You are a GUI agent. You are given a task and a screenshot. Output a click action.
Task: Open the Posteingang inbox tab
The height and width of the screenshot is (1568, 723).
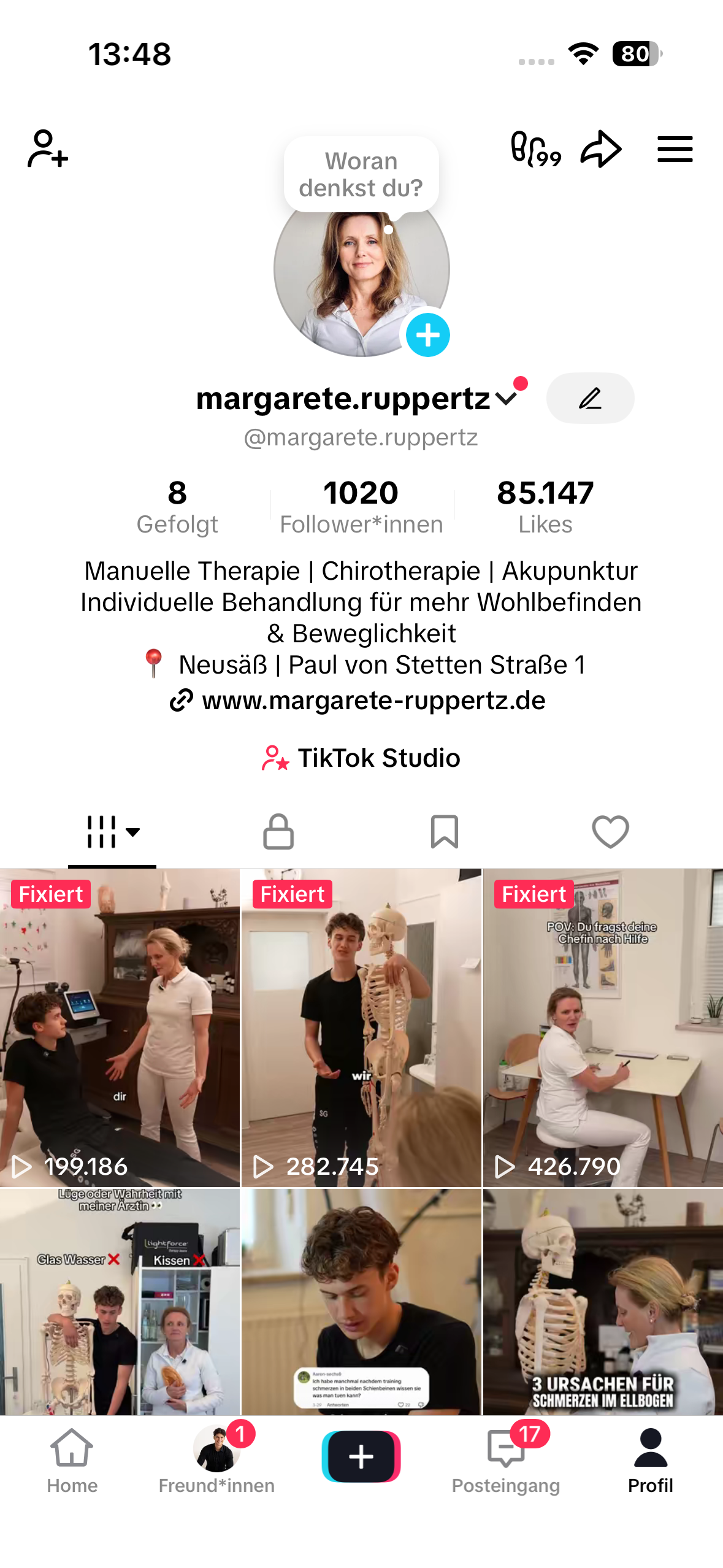506,1461
